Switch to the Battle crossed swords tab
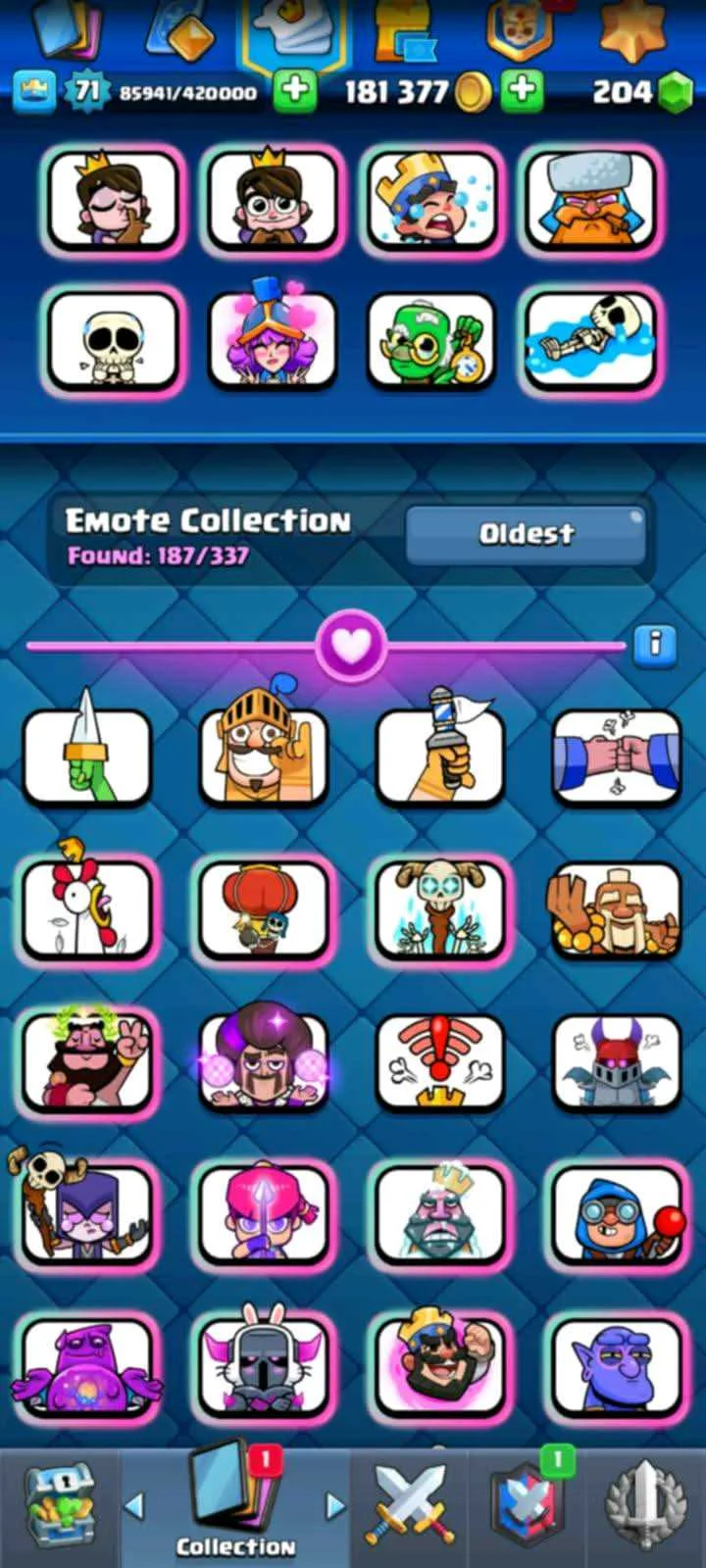This screenshot has height=1568, width=706. tap(409, 1506)
